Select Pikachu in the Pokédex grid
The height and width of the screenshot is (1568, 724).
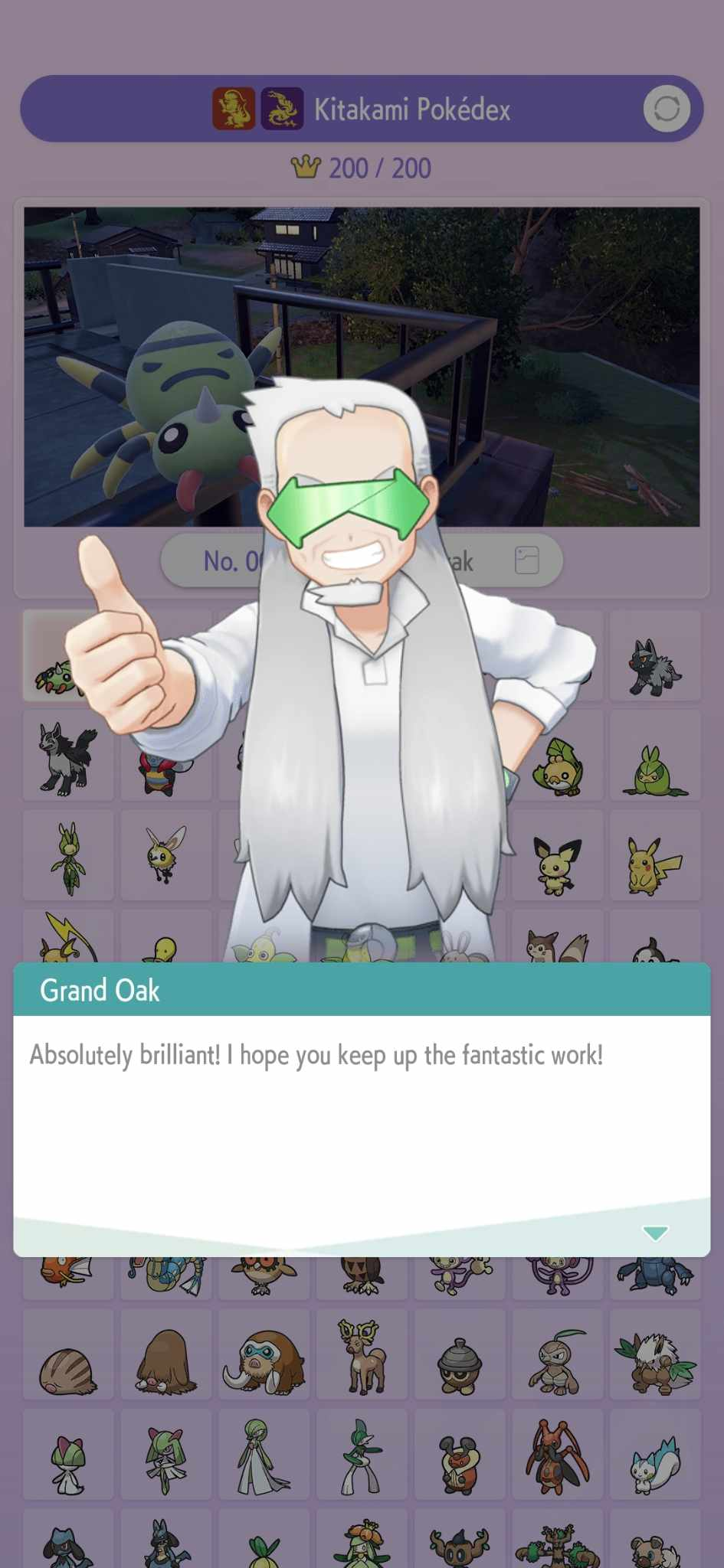pos(655,856)
